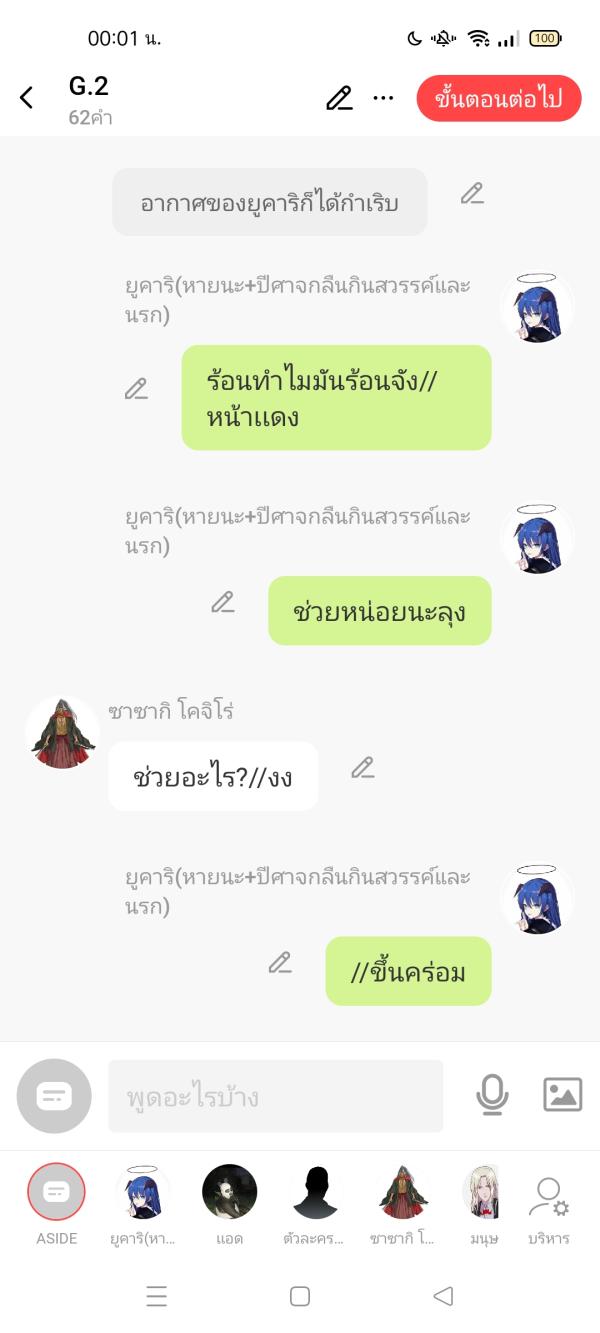This screenshot has height=1333, width=600.
Task: Pick ซาซากิ in the speaker bar
Action: 403,1192
